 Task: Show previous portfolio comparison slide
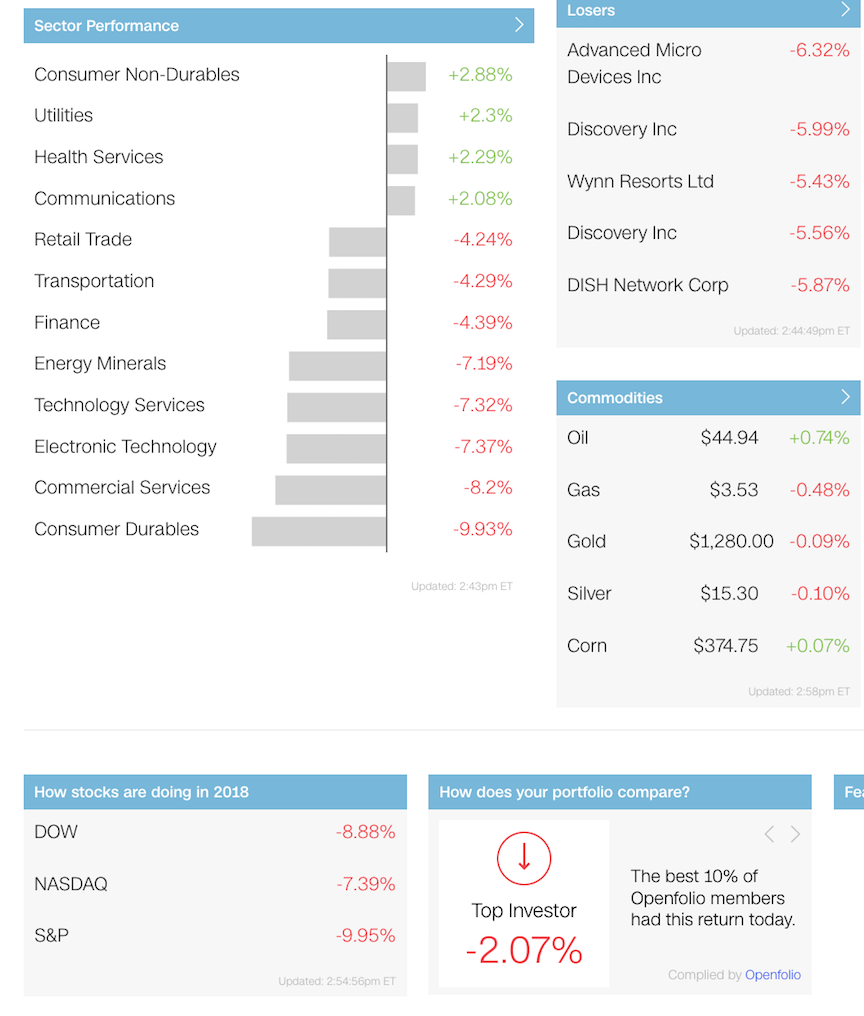pyautogui.click(x=769, y=834)
